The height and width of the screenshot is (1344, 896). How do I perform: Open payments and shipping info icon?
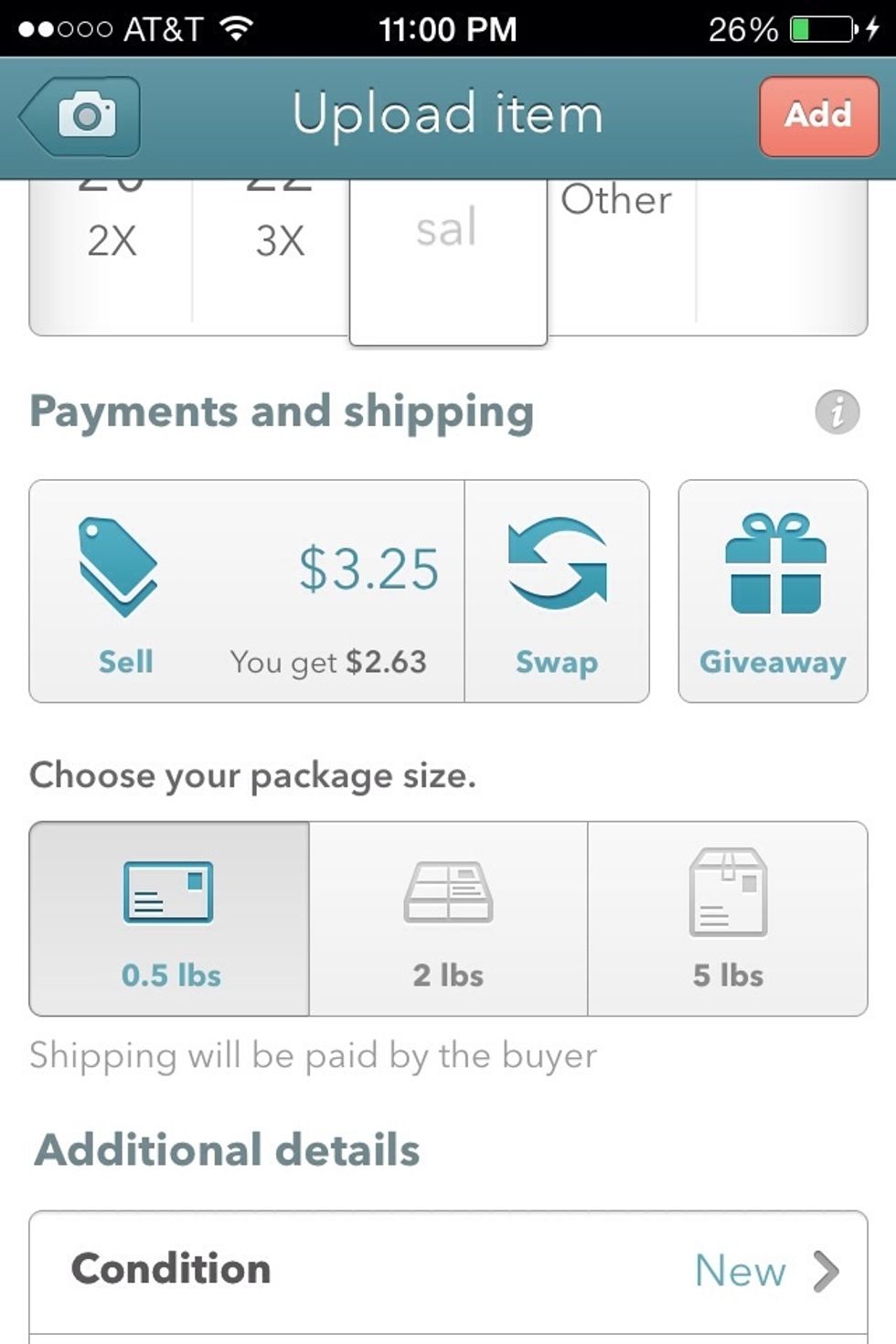(836, 411)
